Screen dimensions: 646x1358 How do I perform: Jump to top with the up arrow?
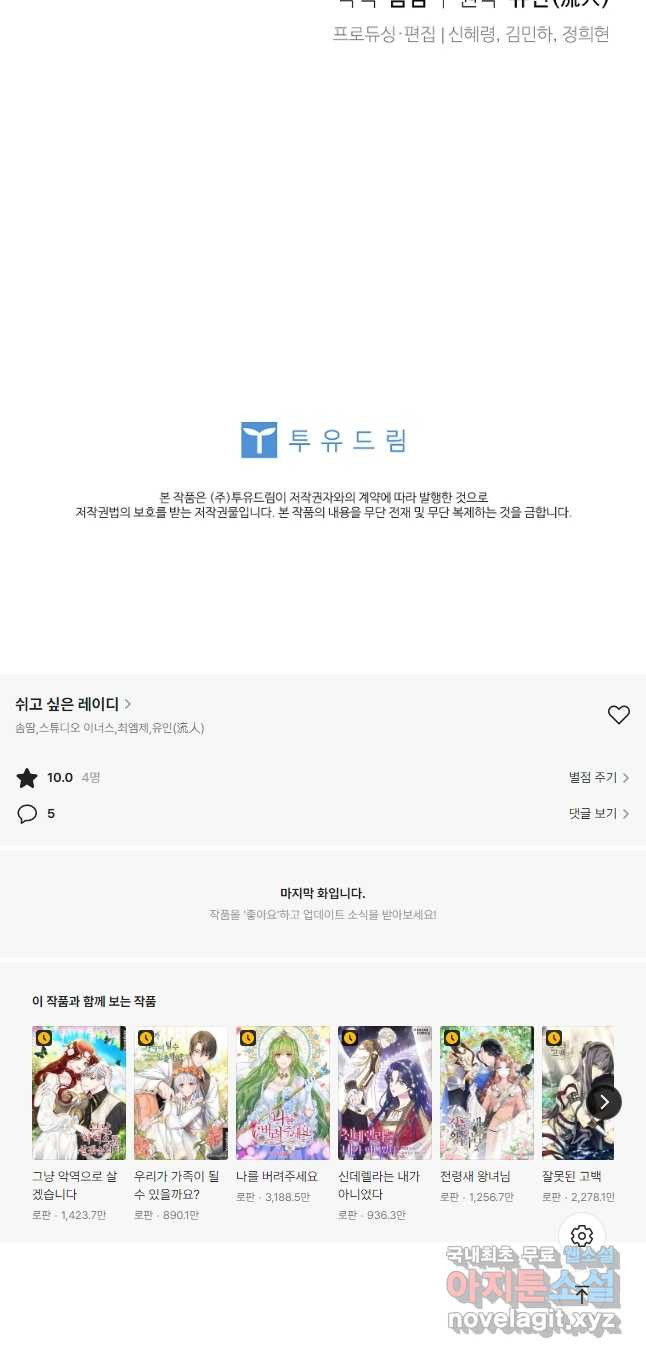tap(582, 1295)
